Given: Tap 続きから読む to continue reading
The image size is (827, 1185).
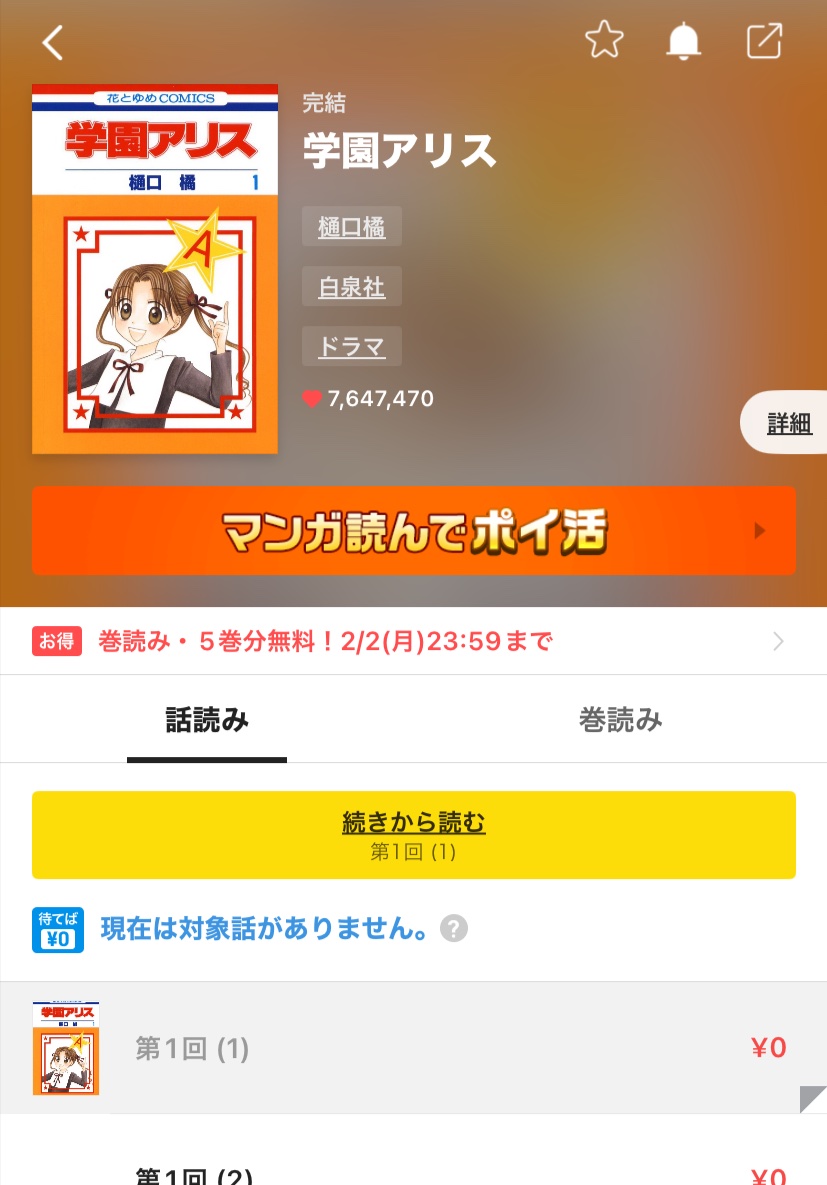Looking at the screenshot, I should click(413, 835).
